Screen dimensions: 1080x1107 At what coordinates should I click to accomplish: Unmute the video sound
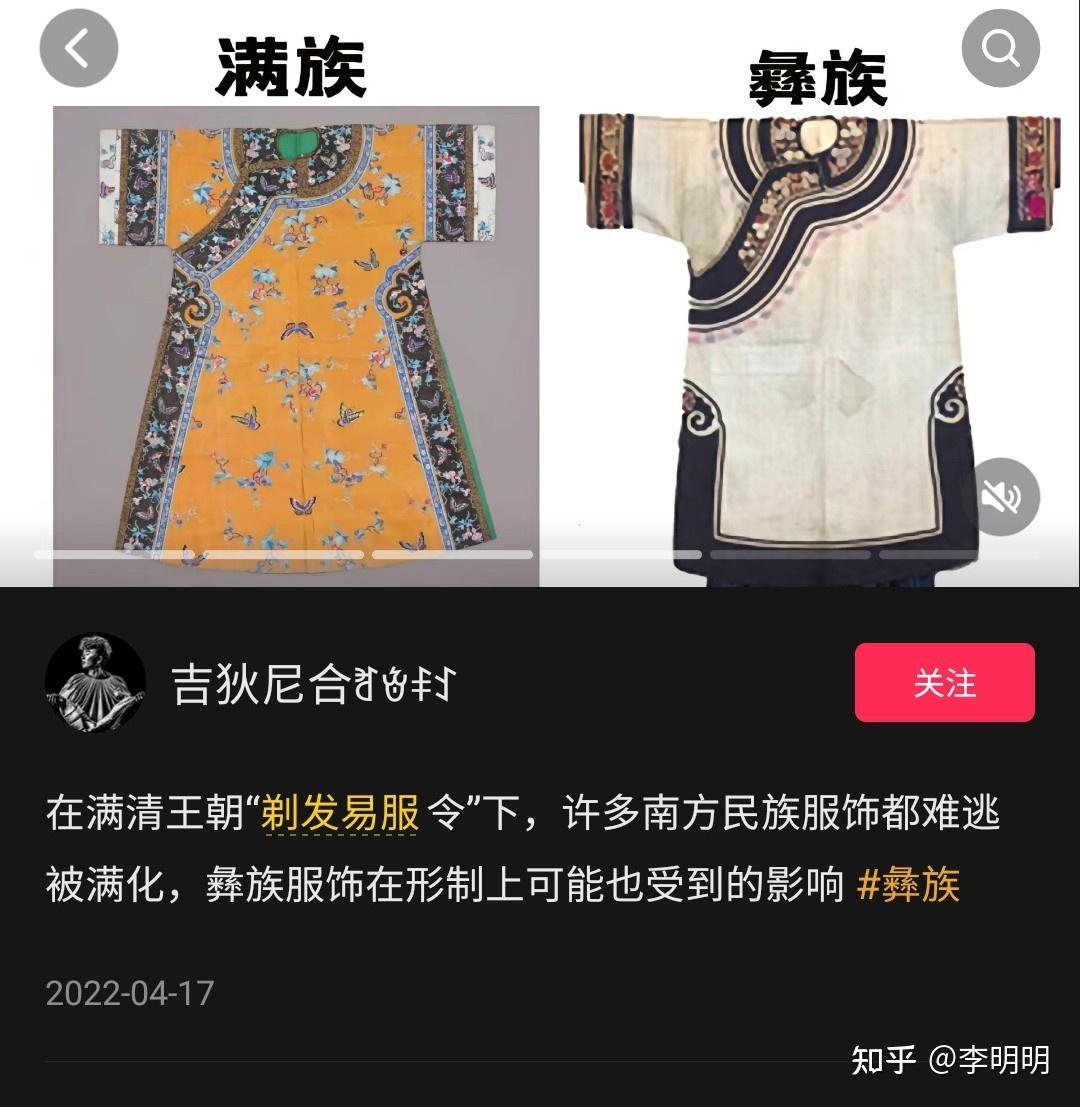[1000, 497]
